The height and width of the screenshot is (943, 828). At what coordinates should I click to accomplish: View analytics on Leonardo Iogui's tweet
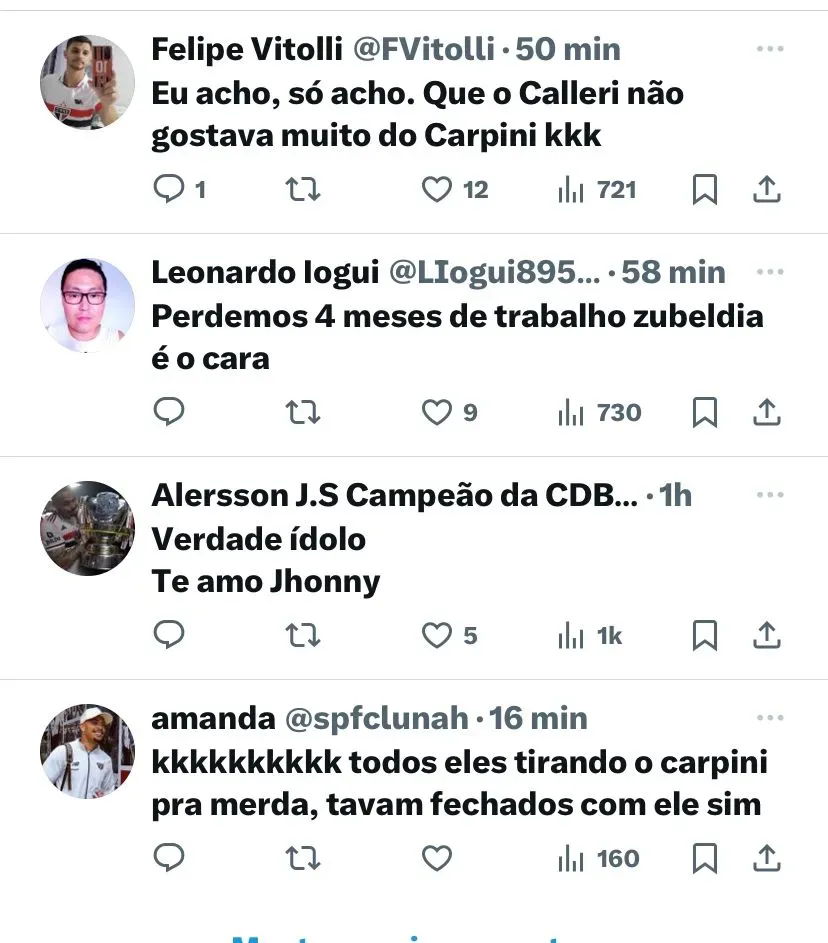pos(600,412)
